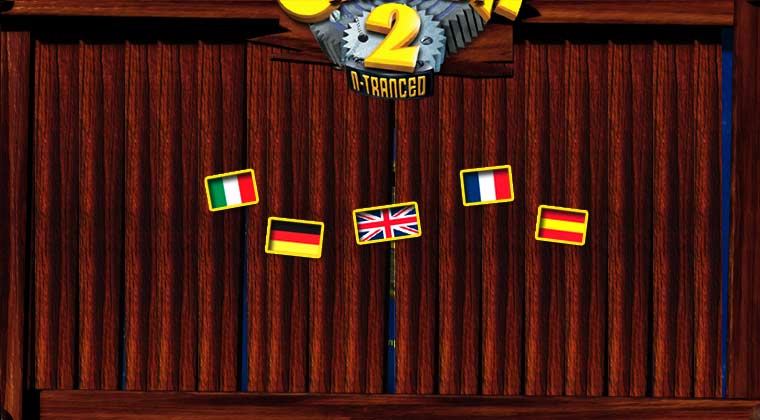Image resolution: width=760 pixels, height=420 pixels.
Task: Choose the German flag language
Action: [294, 237]
